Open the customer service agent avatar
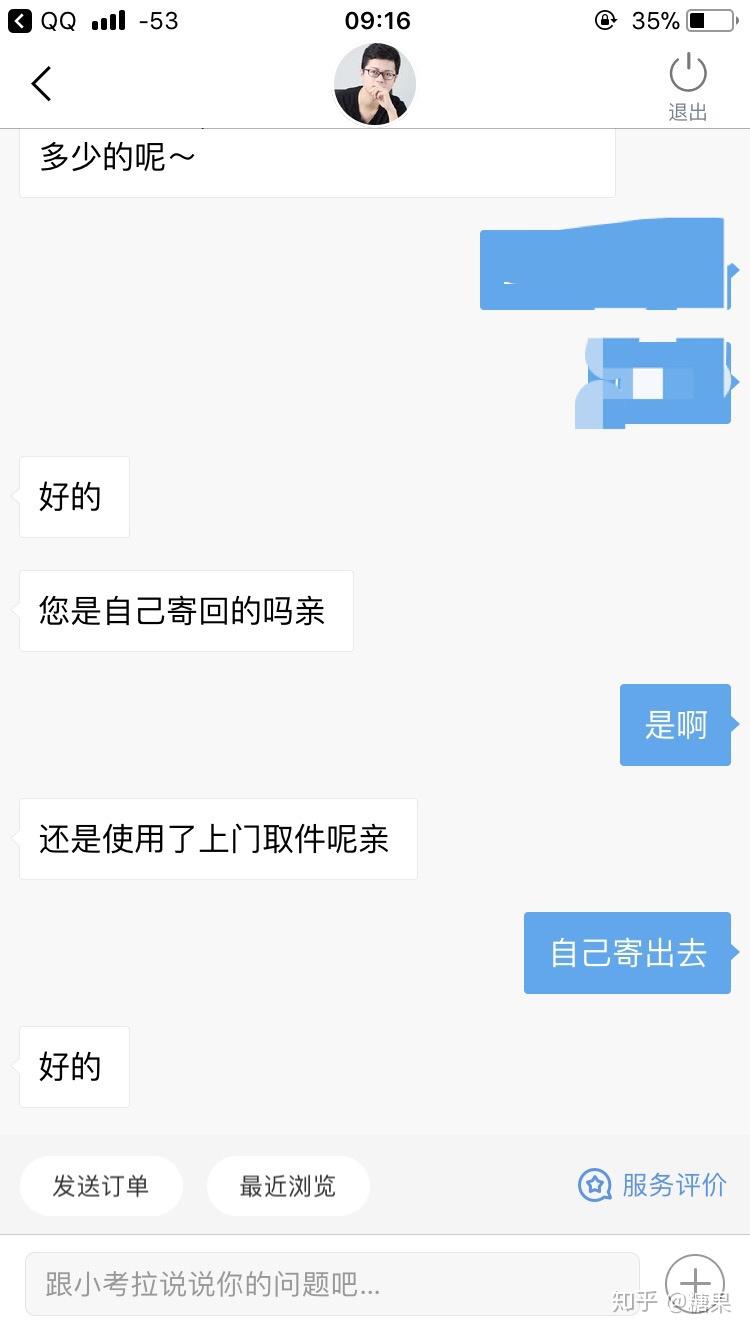750x1334 pixels. point(375,84)
